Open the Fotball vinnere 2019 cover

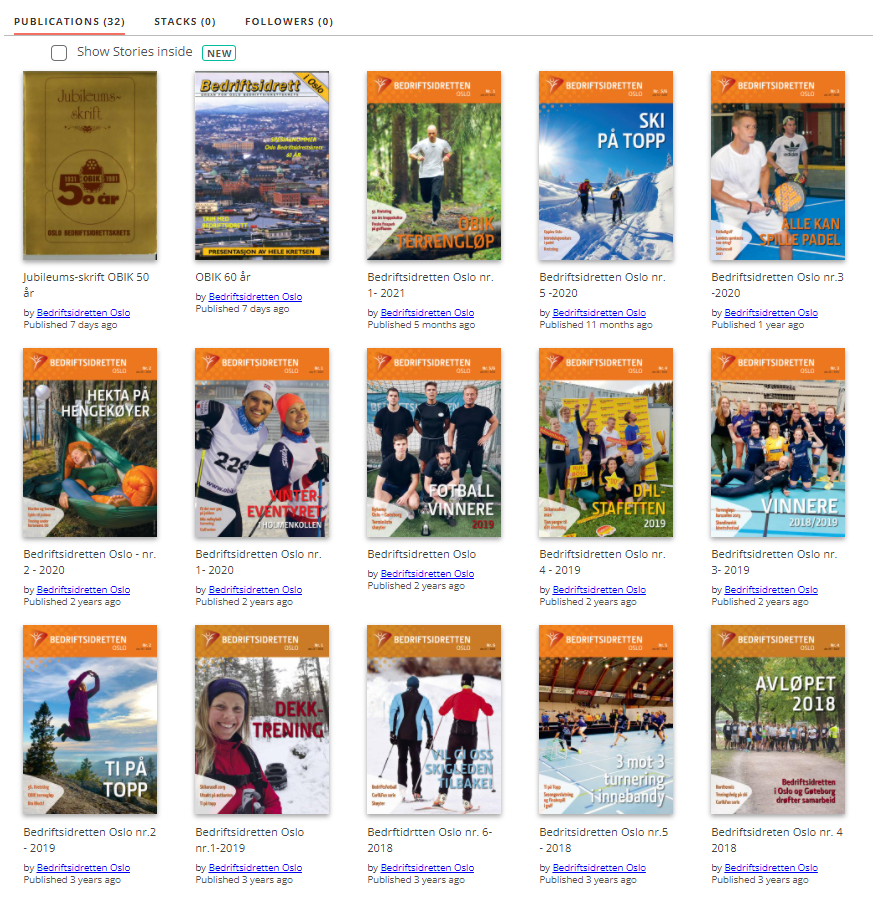[434, 443]
